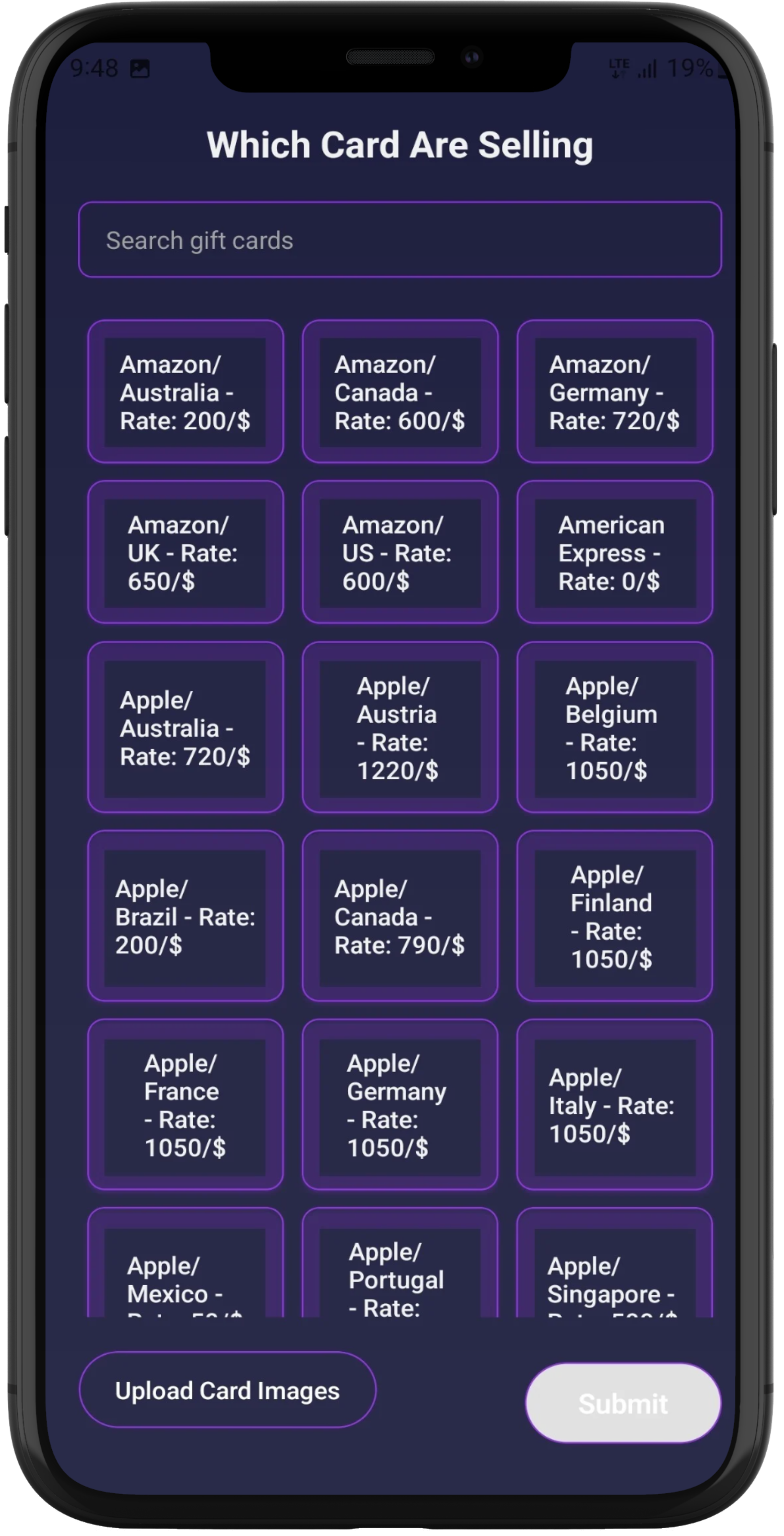Select the Amazon/Australia card
The width and height of the screenshot is (784, 1536).
pyautogui.click(x=185, y=392)
